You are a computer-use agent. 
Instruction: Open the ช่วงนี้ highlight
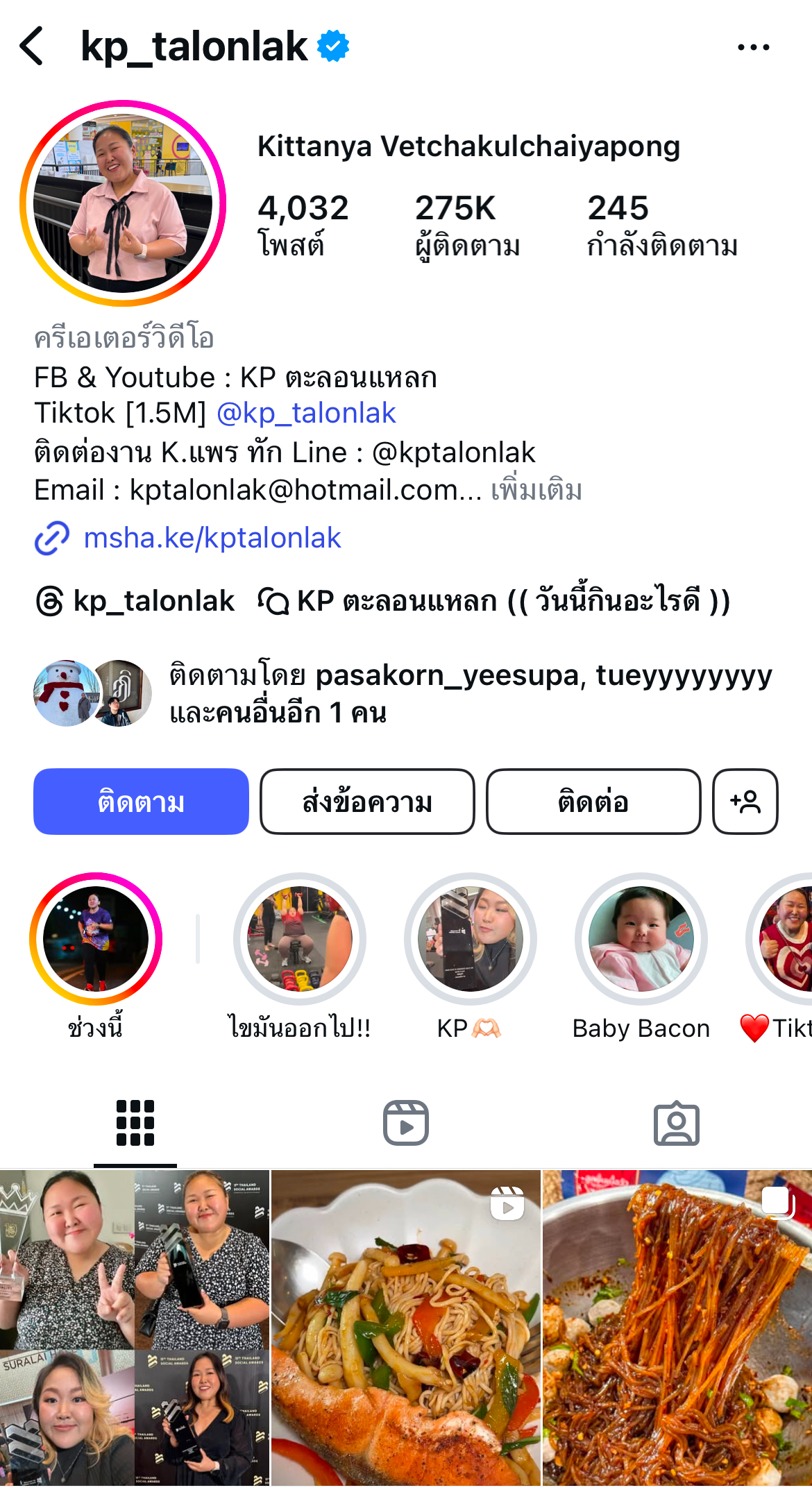(x=96, y=939)
